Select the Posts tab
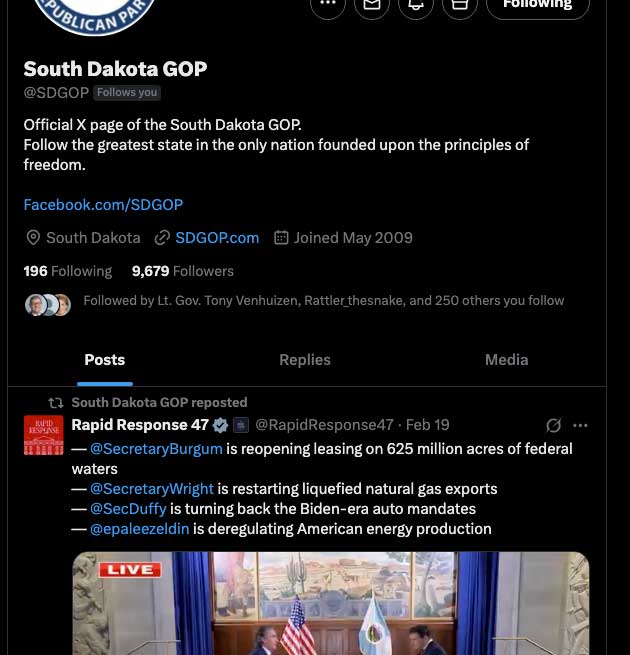 point(104,359)
